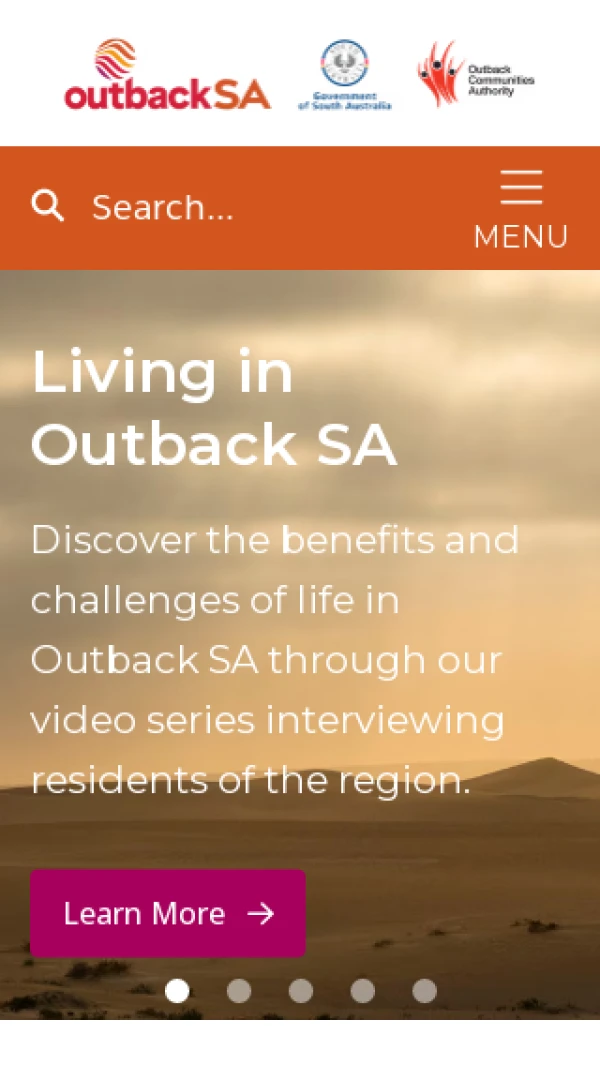This screenshot has width=600, height=1065.
Task: Jump to the third carousel slide
Action: point(301,991)
